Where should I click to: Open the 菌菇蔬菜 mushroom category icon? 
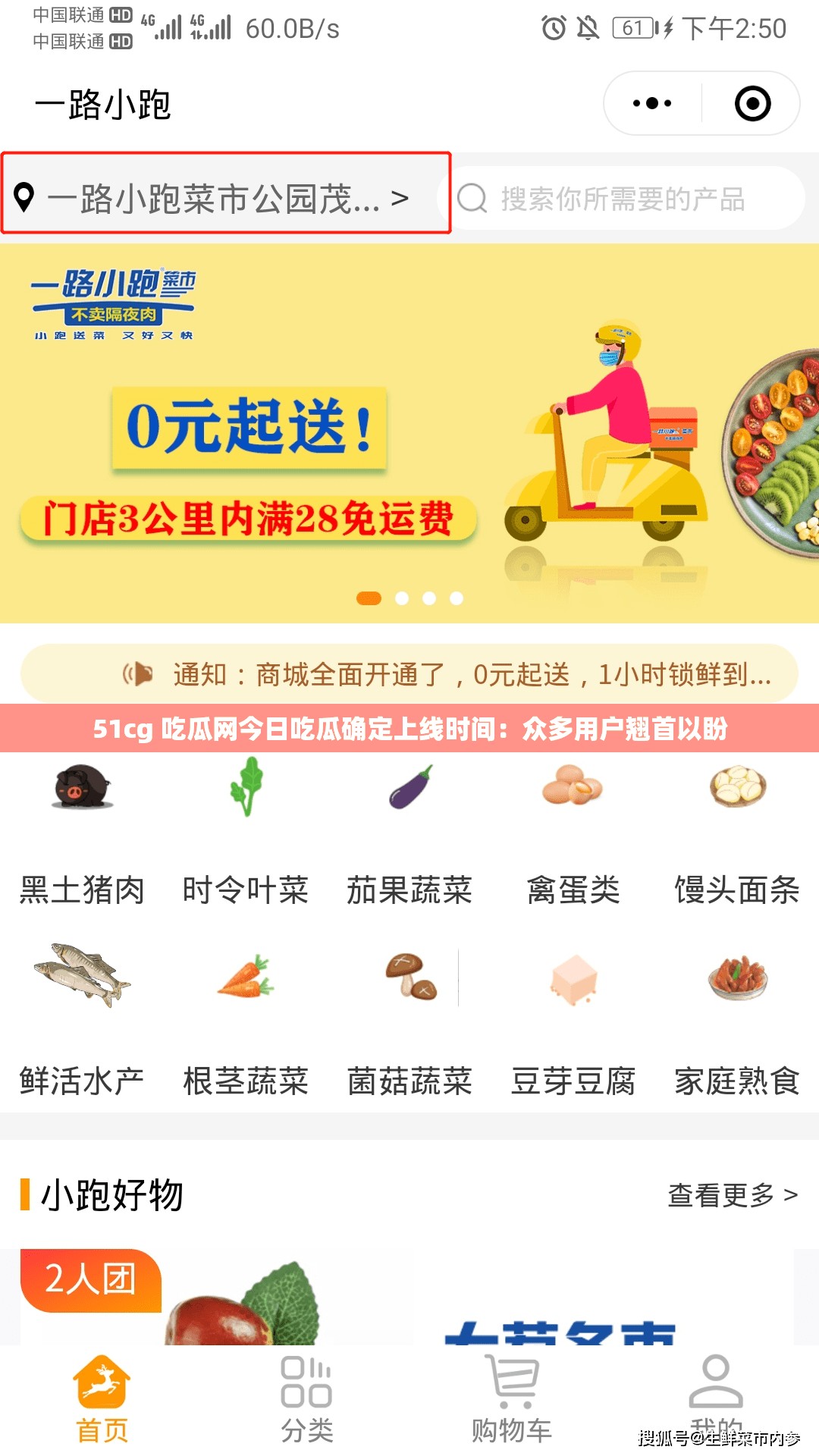click(x=409, y=978)
